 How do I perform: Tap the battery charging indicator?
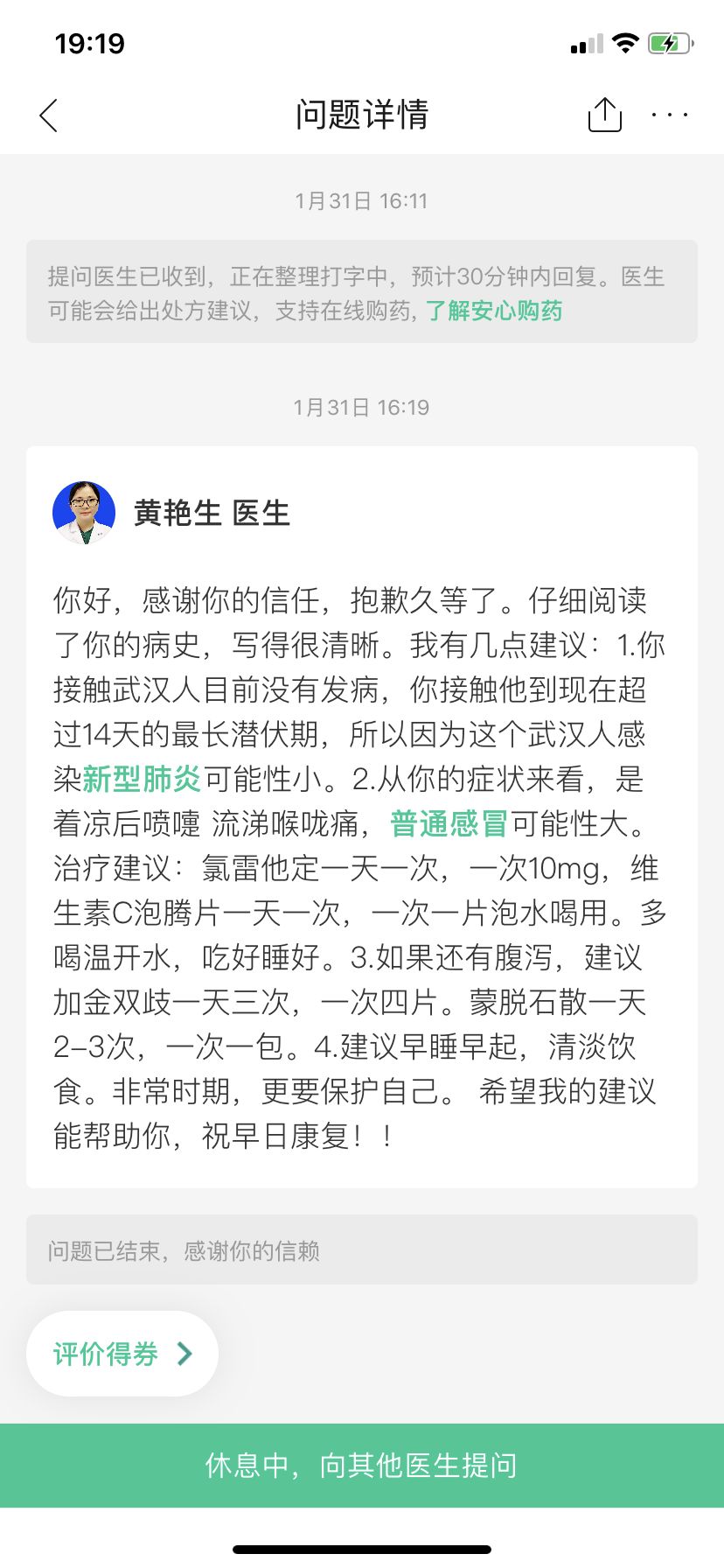point(670,43)
